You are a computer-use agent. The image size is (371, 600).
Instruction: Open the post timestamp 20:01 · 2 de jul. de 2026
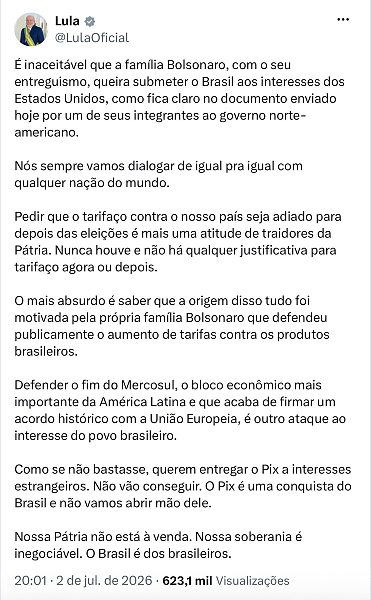[x=83, y=580]
